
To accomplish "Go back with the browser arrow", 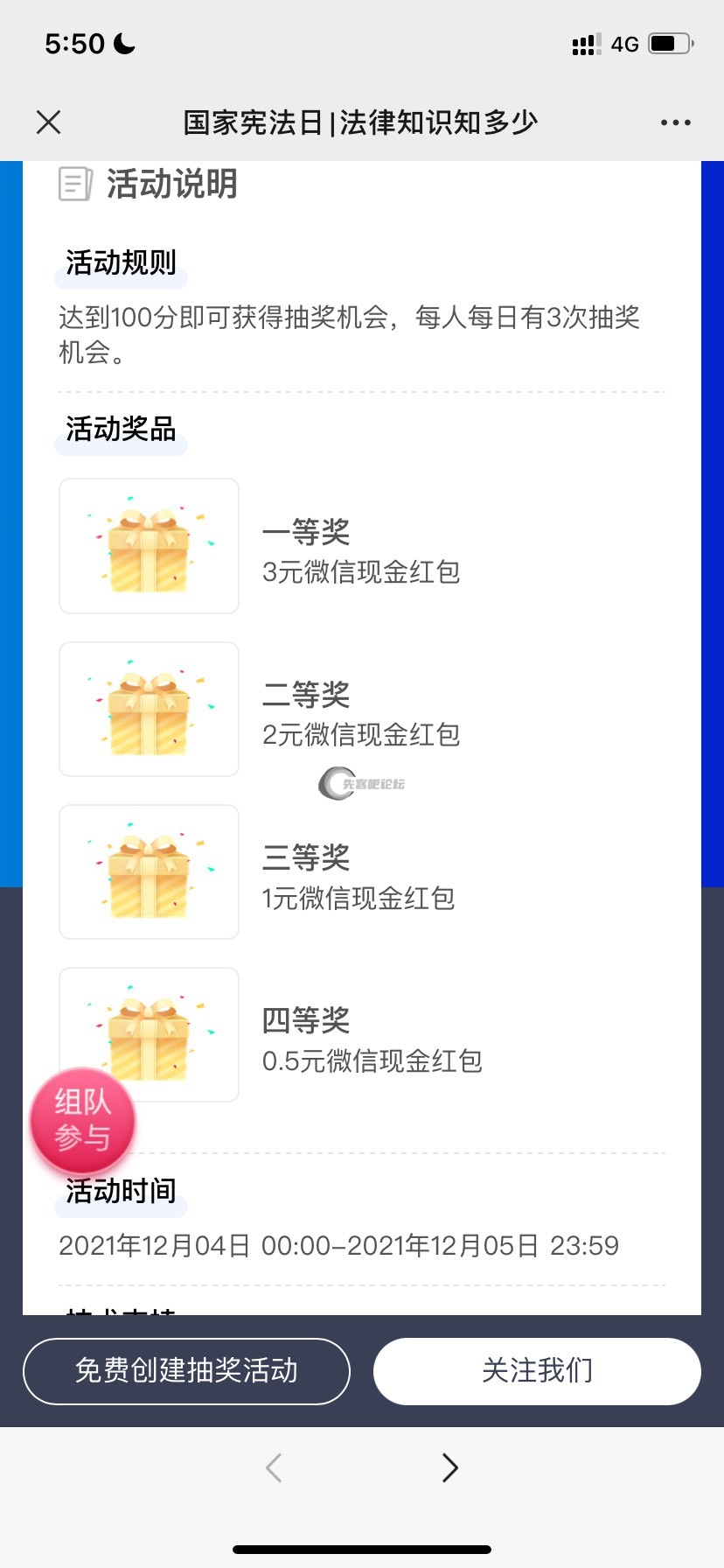I will (x=274, y=1467).
